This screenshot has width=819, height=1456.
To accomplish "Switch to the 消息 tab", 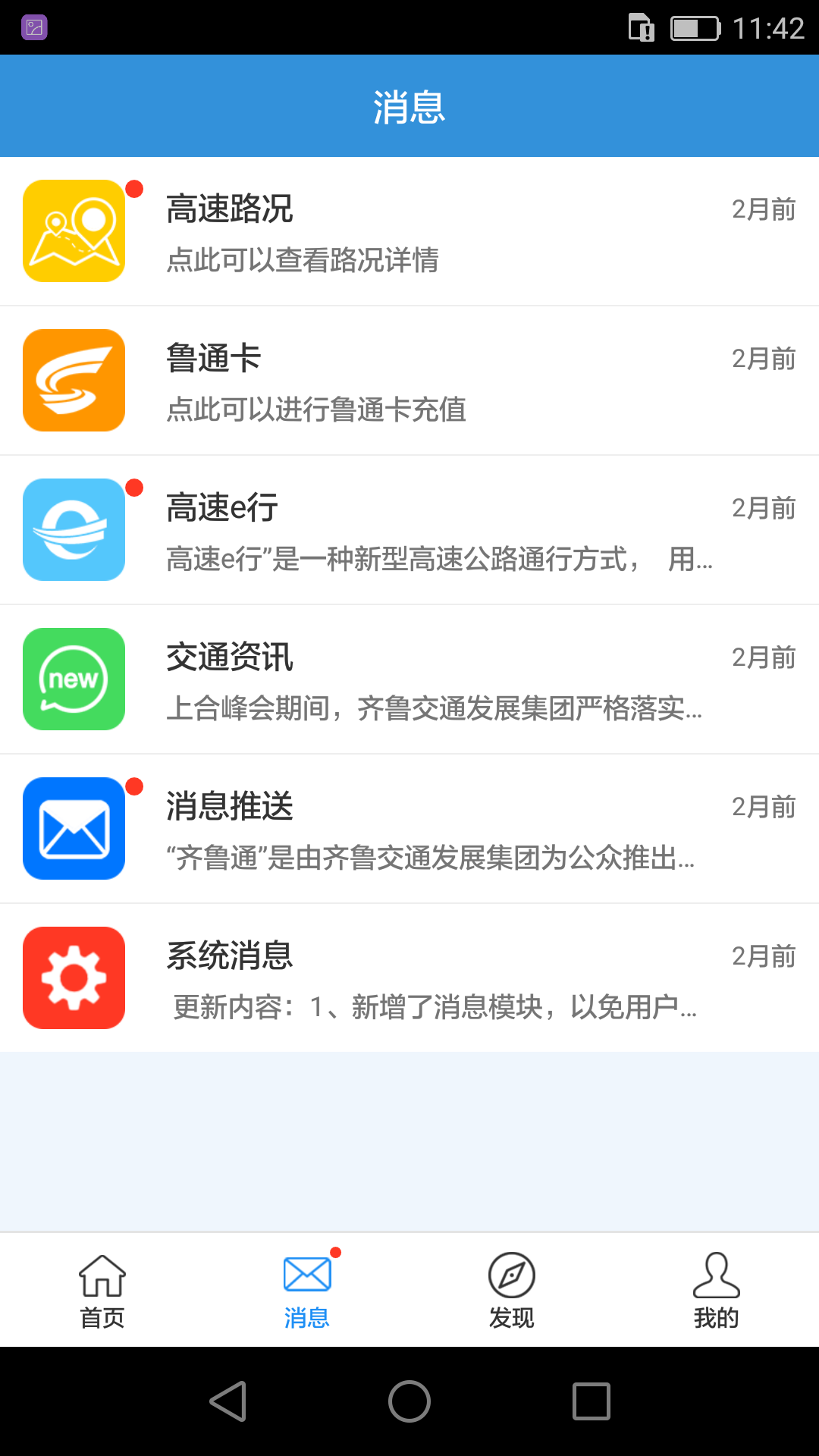I will [x=306, y=1289].
